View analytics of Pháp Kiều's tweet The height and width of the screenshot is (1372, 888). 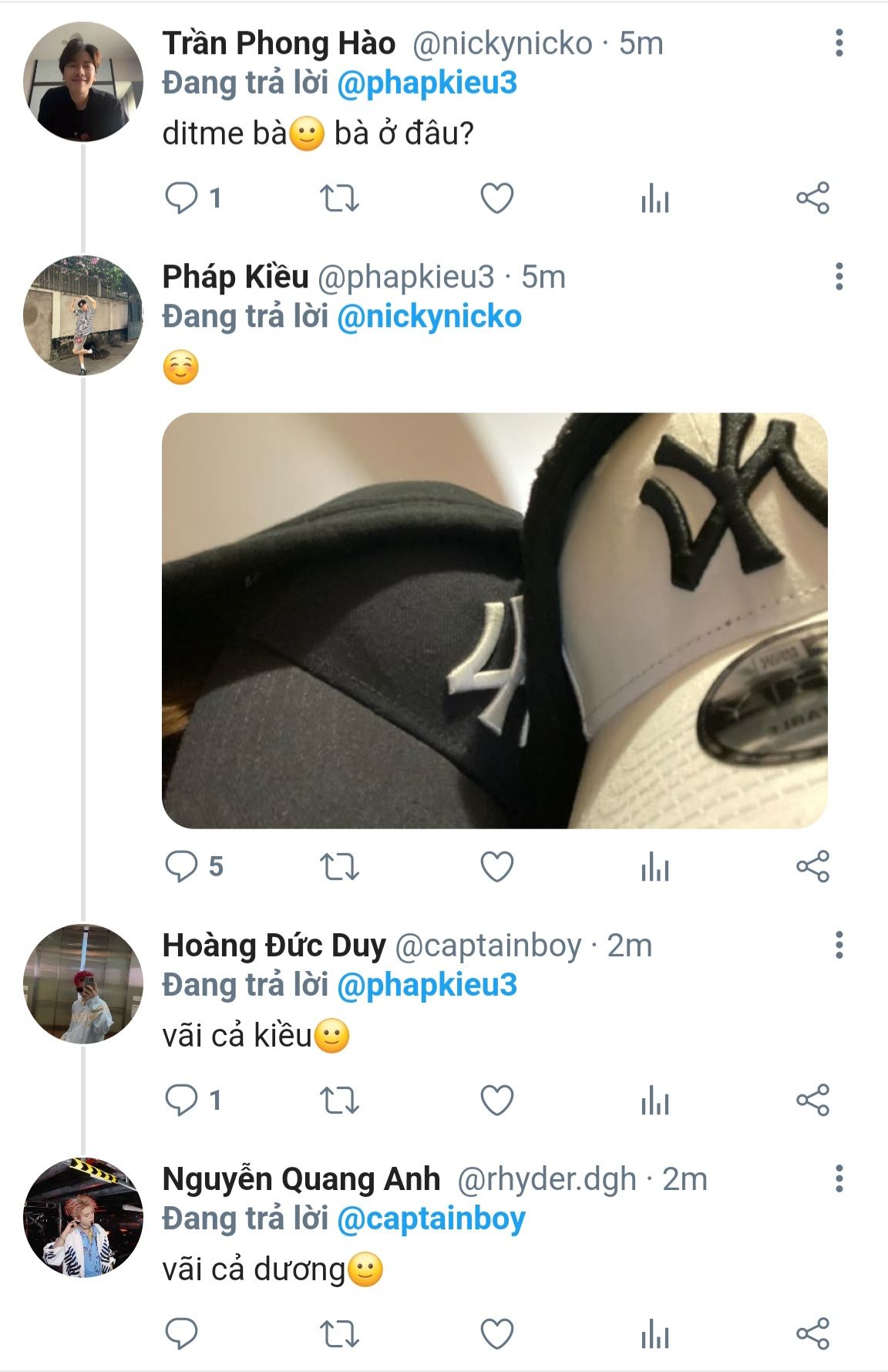(655, 867)
